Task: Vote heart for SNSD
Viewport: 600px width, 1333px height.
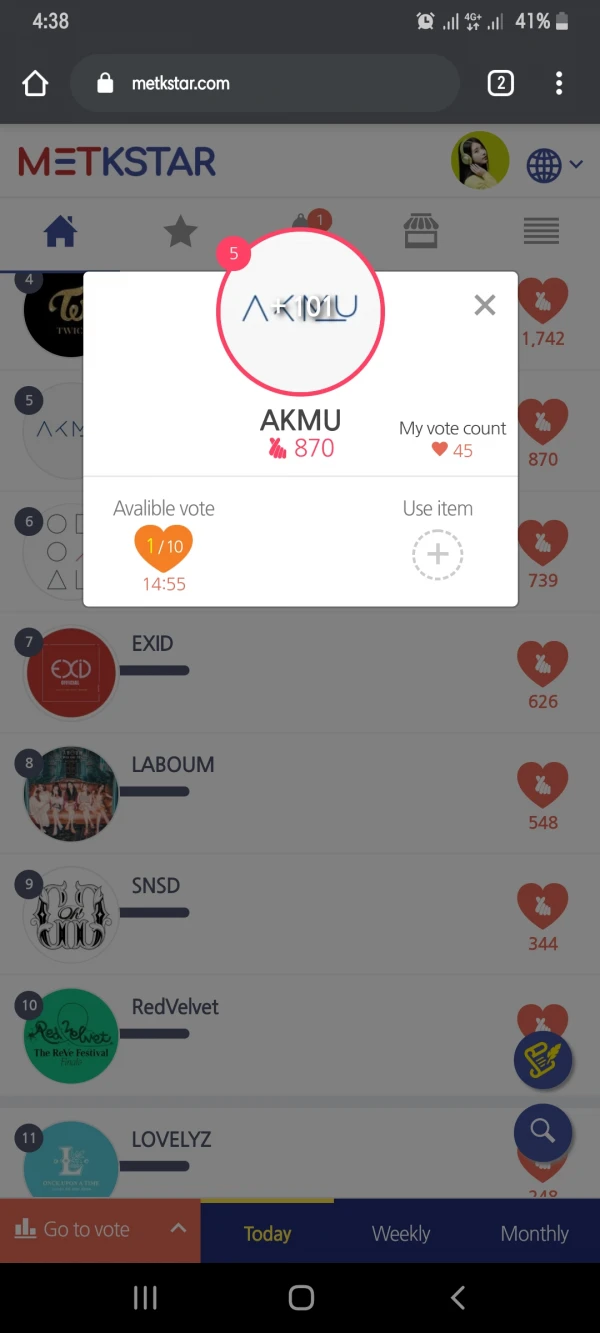Action: (543, 907)
